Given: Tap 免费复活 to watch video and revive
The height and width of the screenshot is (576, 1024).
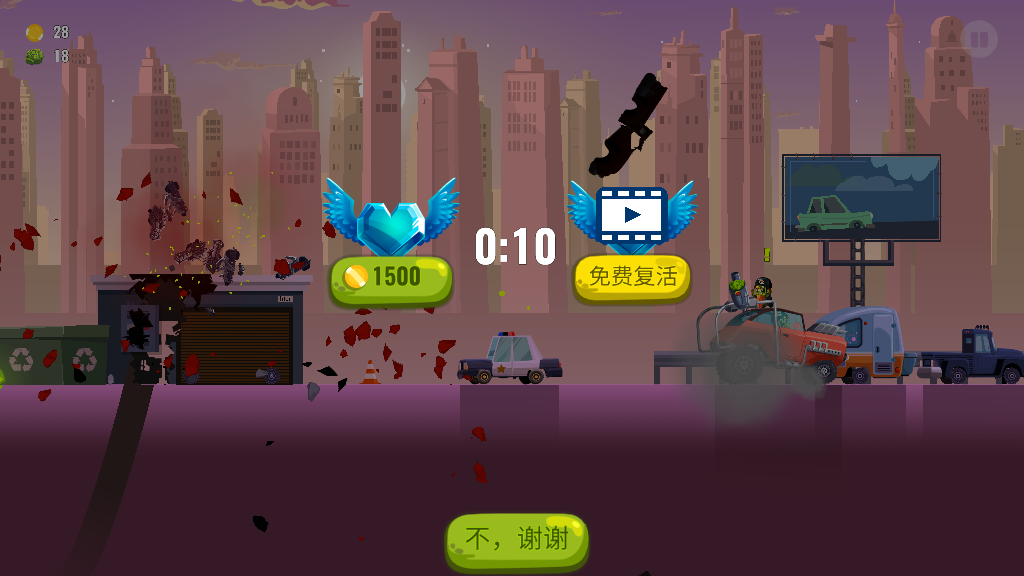Looking at the screenshot, I should (632, 277).
